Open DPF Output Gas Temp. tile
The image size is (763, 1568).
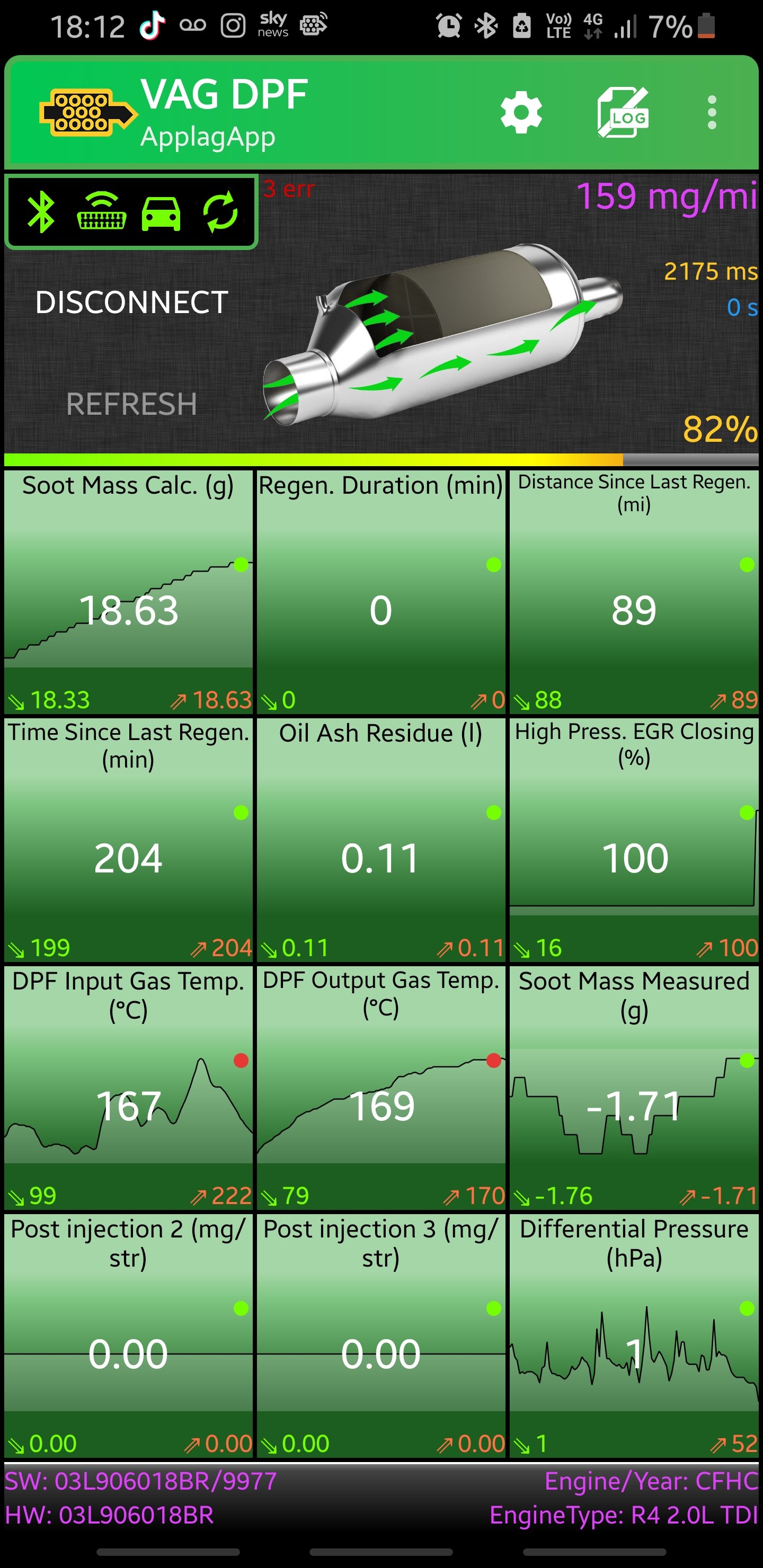[x=381, y=1088]
